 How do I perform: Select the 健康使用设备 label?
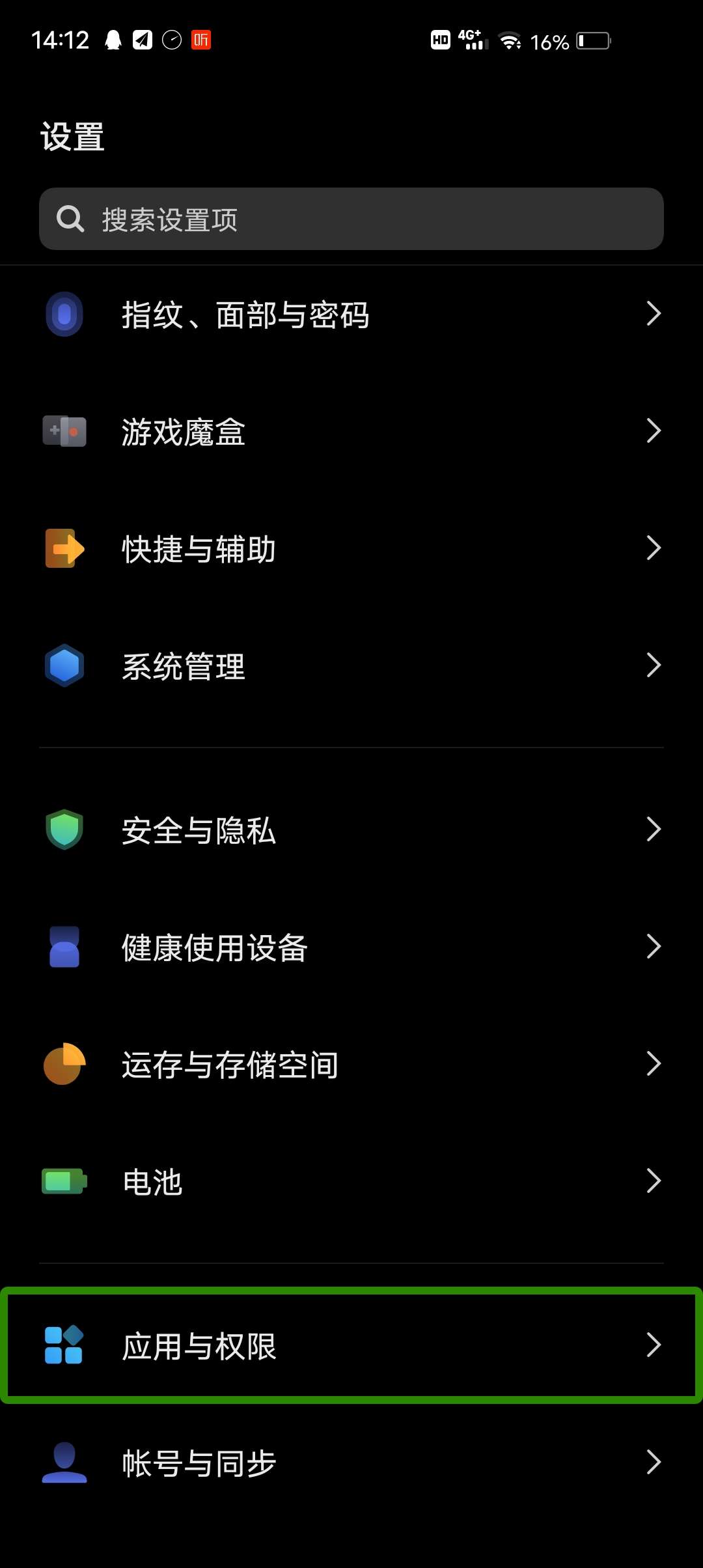[x=214, y=947]
